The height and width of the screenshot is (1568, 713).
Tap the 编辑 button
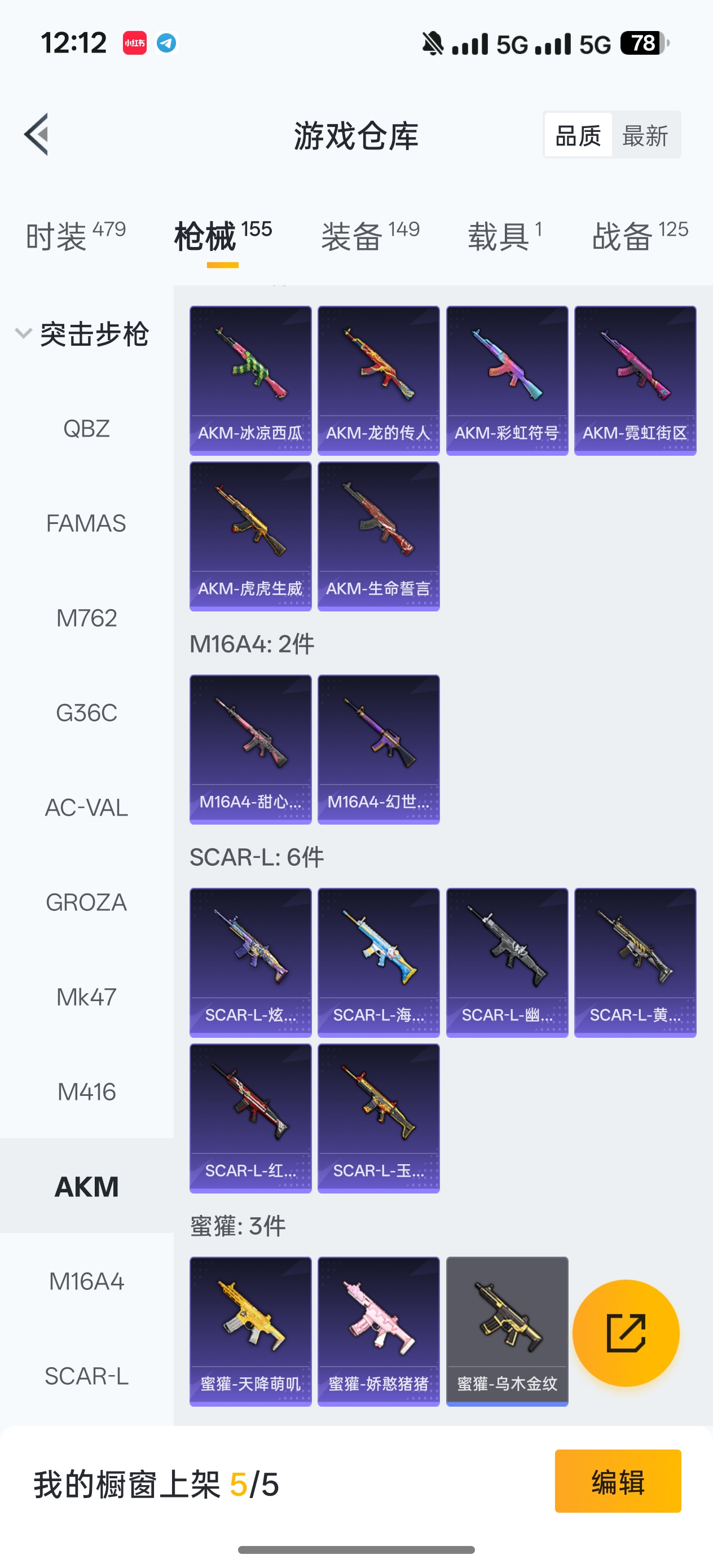click(618, 1481)
